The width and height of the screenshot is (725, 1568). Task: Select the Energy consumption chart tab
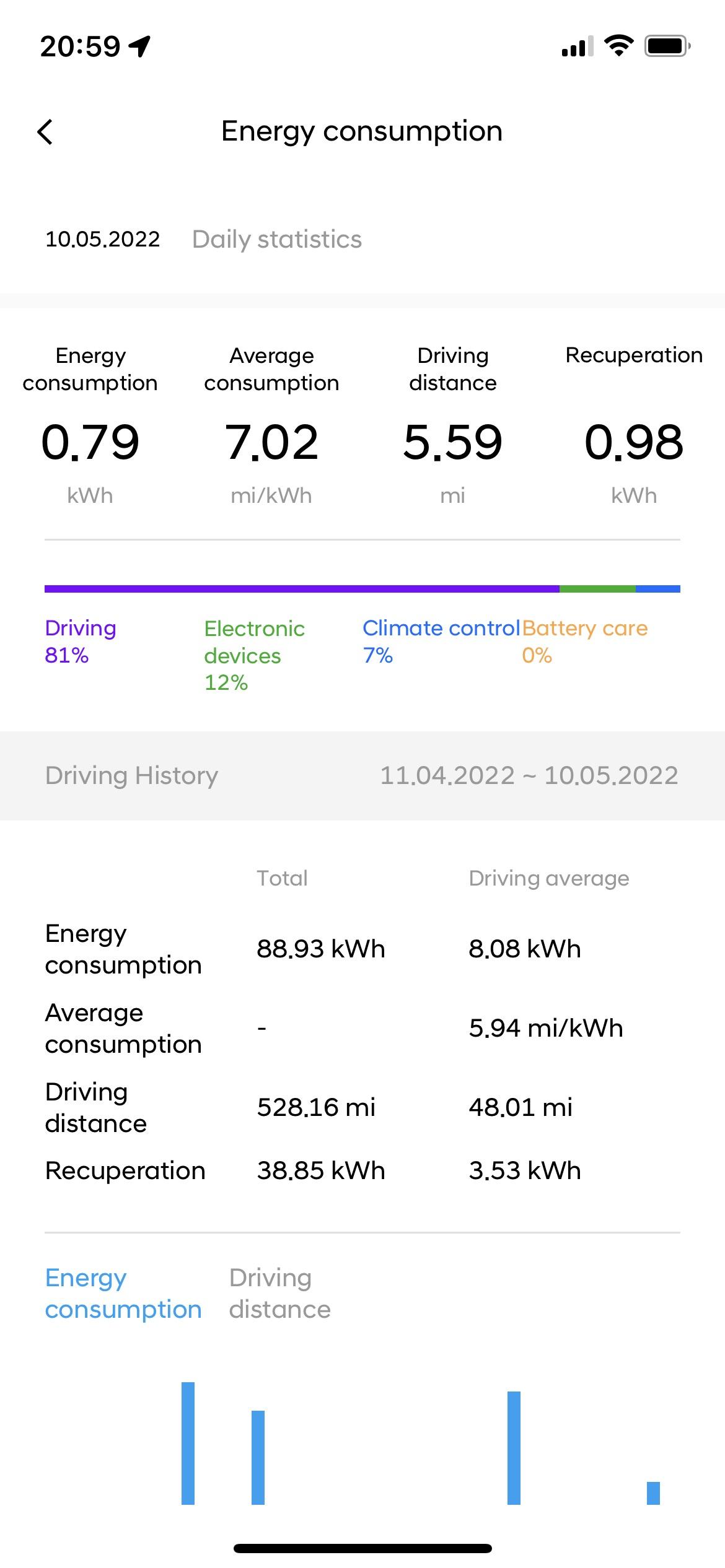point(123,1294)
